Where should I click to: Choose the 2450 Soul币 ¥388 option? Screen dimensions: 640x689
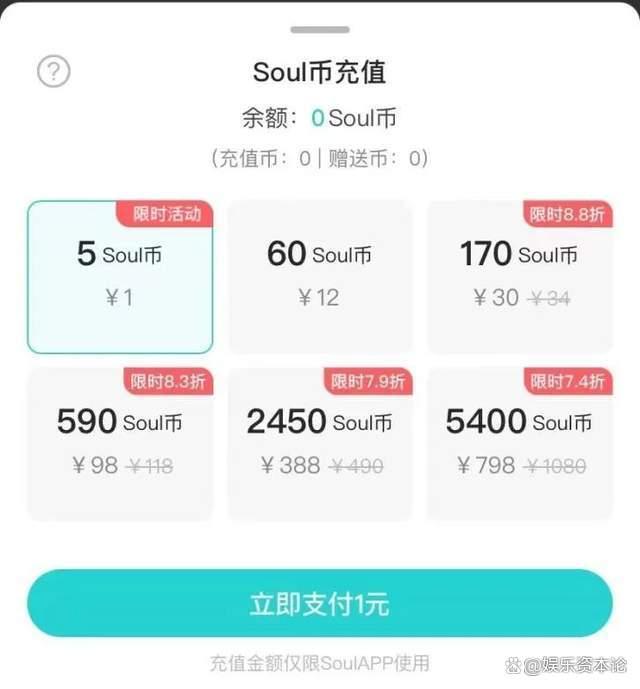point(319,443)
